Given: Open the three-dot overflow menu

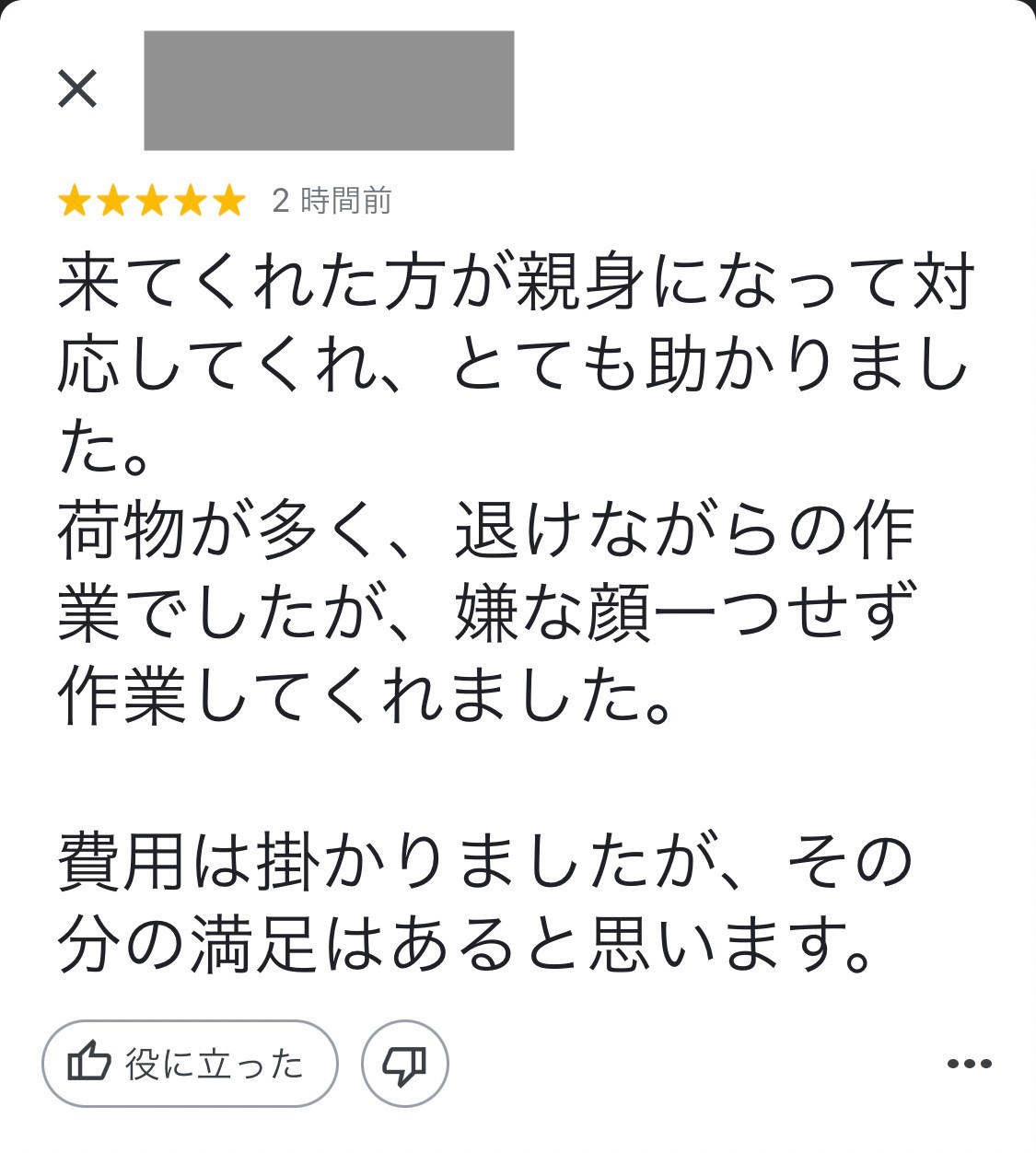Looking at the screenshot, I should [x=969, y=1065].
